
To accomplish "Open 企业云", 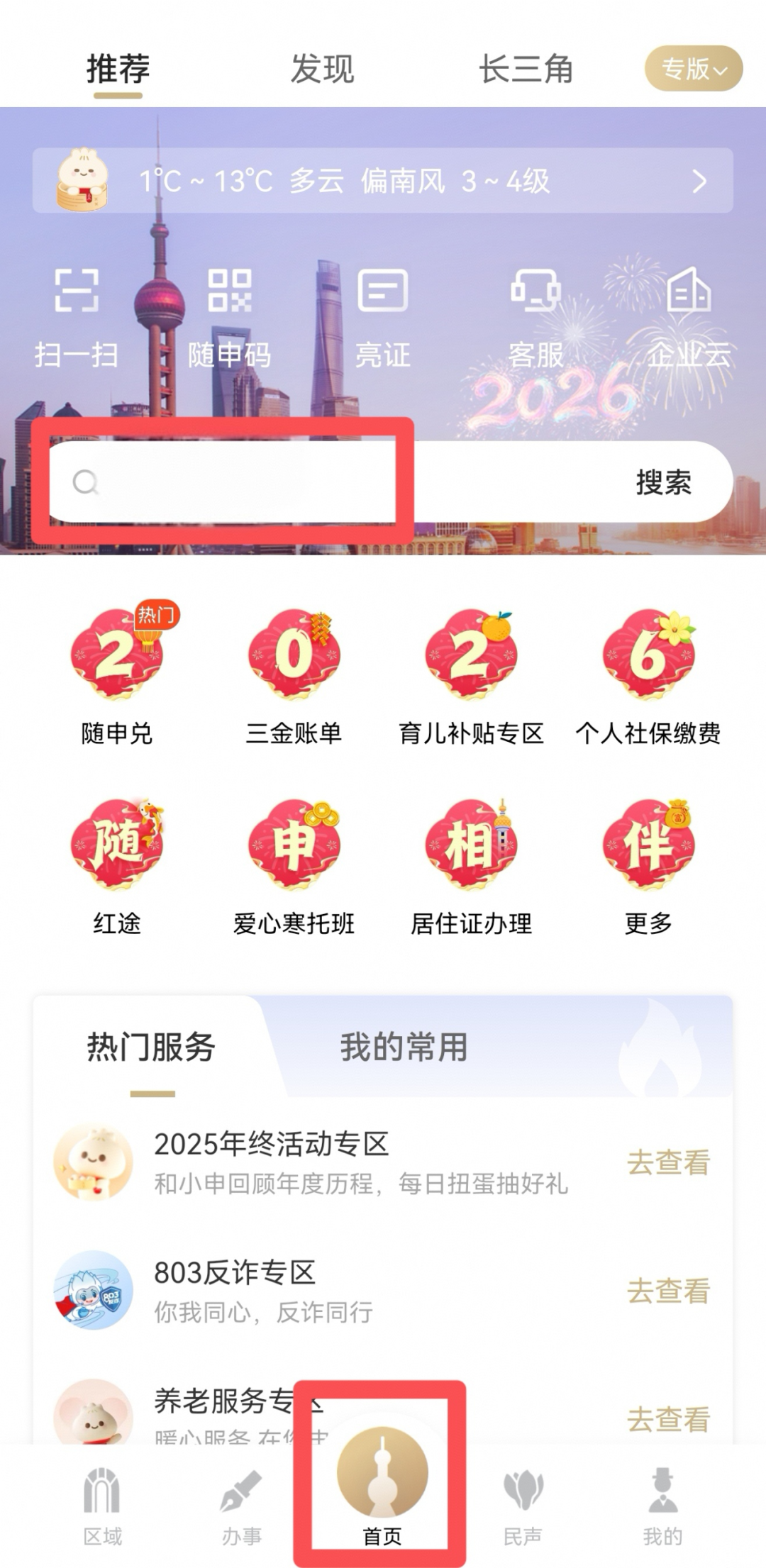I will (x=688, y=317).
